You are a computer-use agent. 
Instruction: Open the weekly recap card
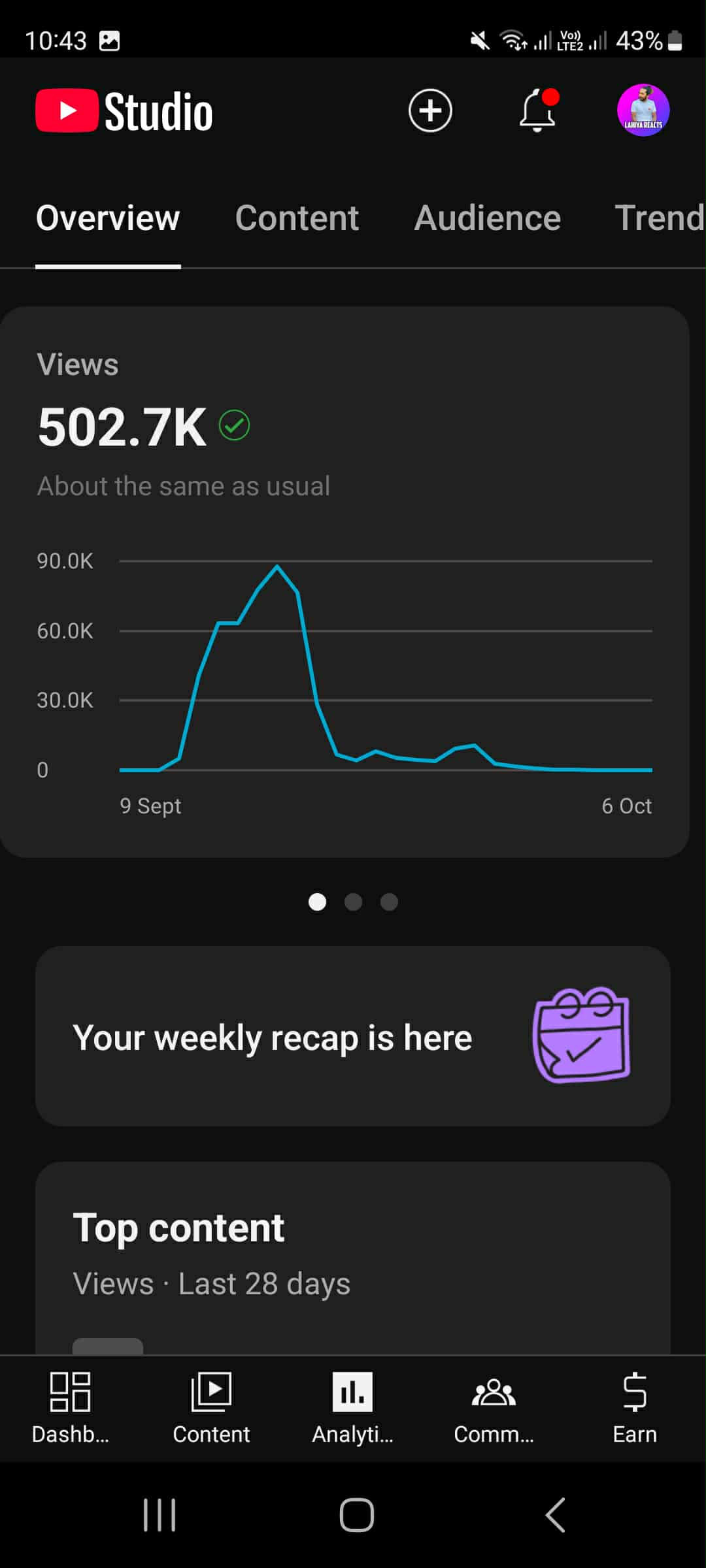[x=353, y=1036]
